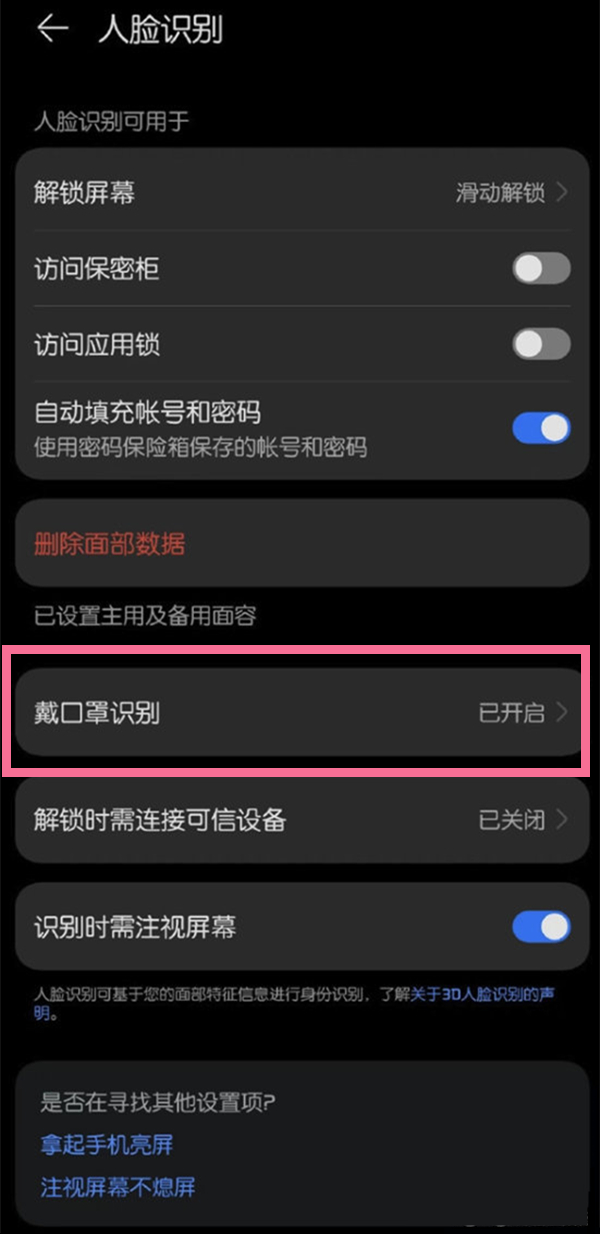Enable 访问保密柜 switch
This screenshot has width=600, height=1234.
541,268
